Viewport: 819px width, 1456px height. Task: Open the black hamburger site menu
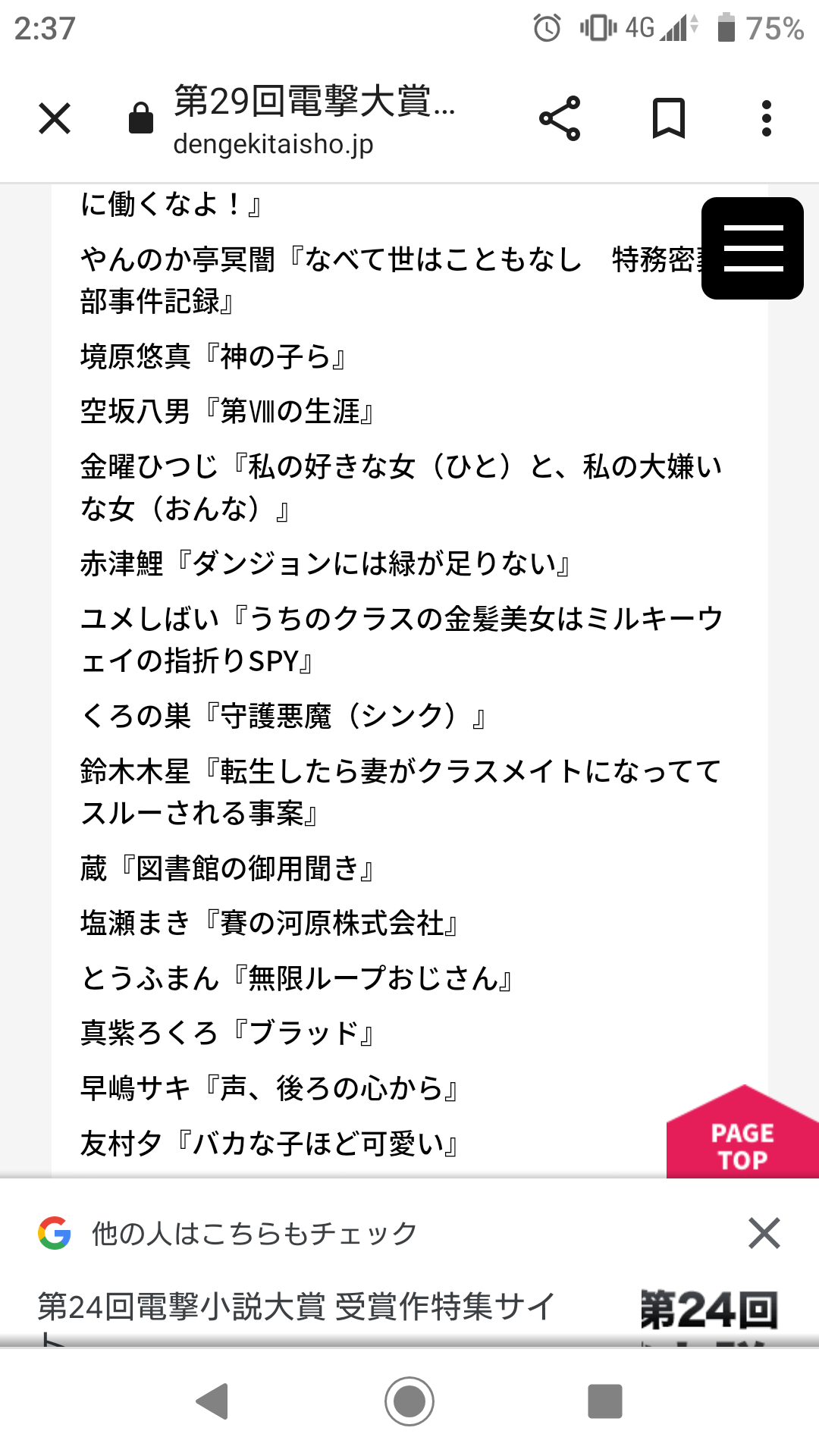(752, 248)
